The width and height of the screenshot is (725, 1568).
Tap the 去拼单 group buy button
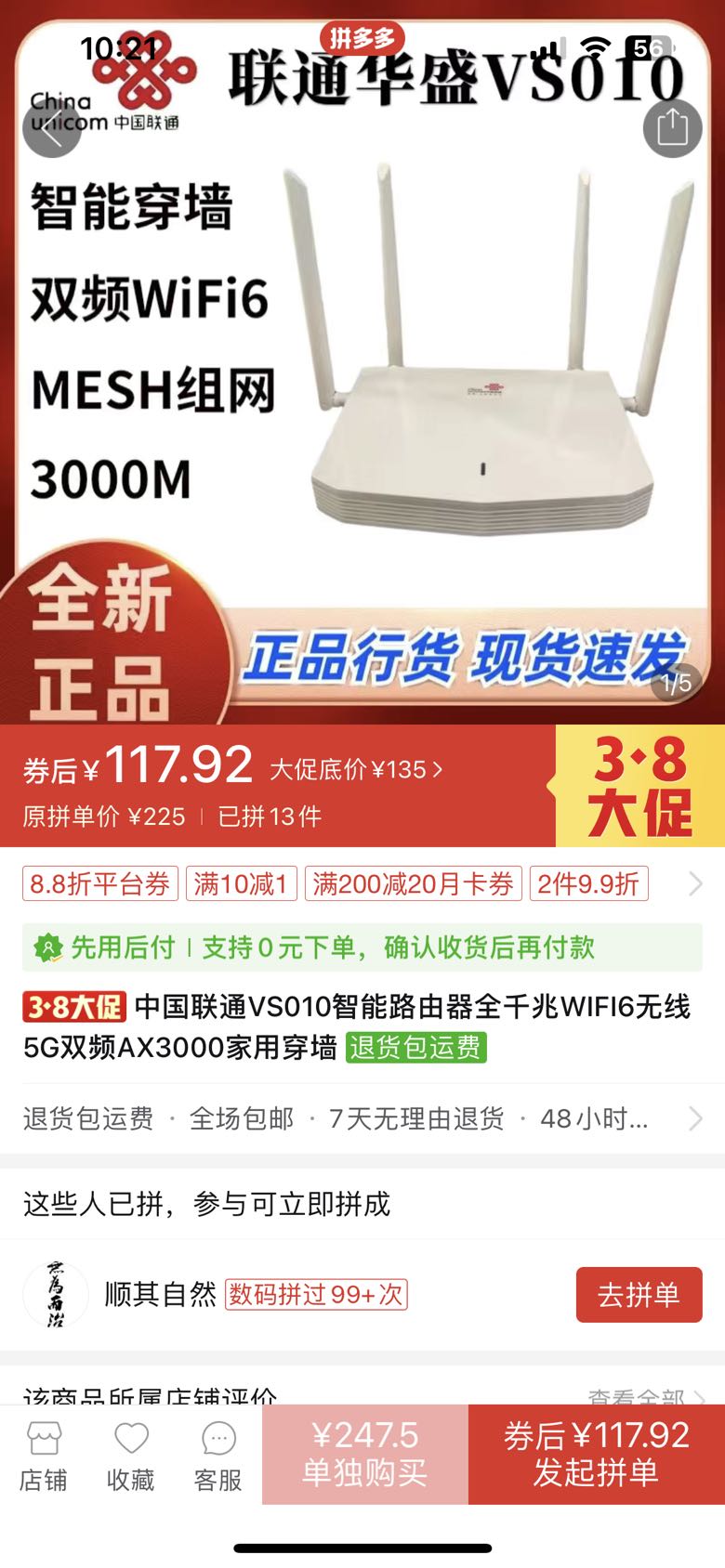[x=639, y=1295]
